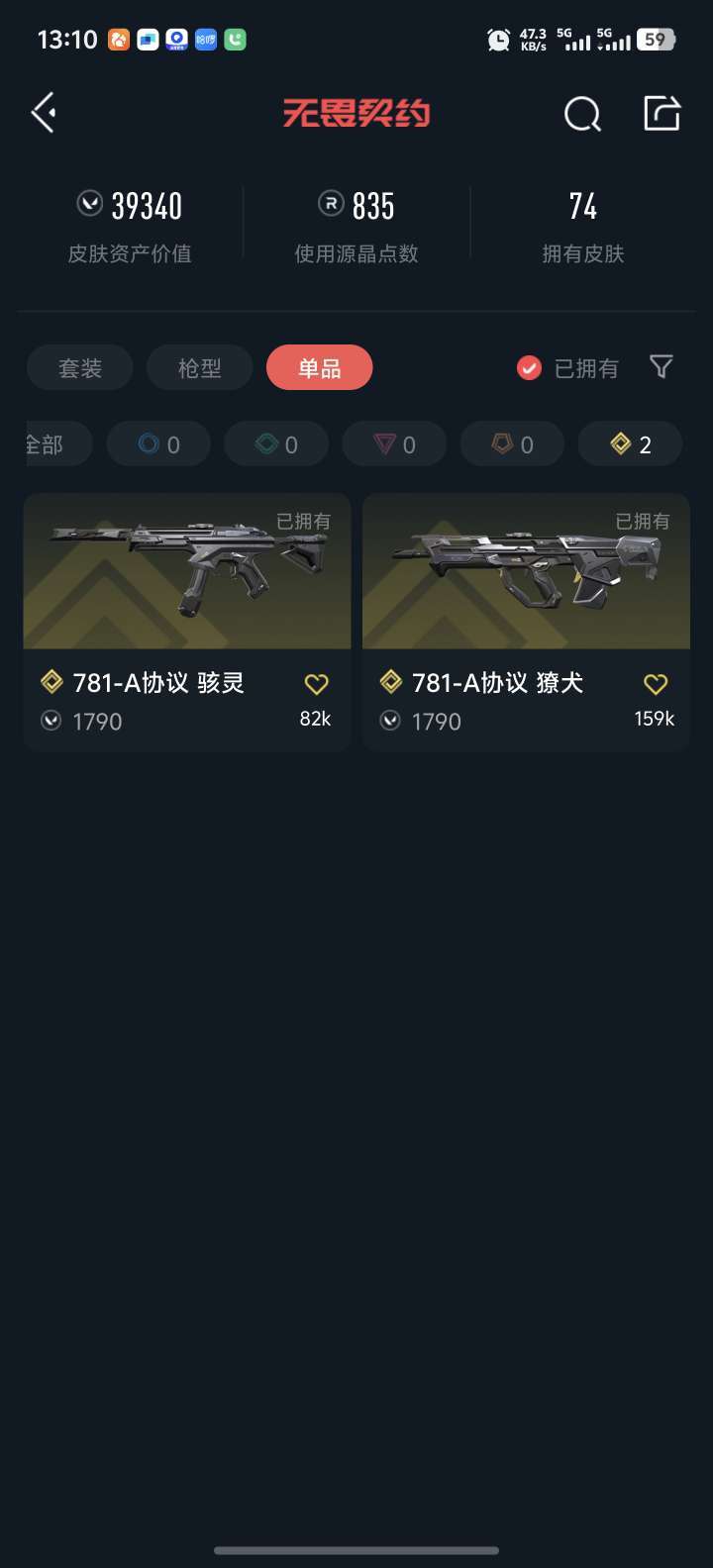Filter by pink triangle rarity chip
Image resolution: width=713 pixels, height=1568 pixels.
pos(394,444)
